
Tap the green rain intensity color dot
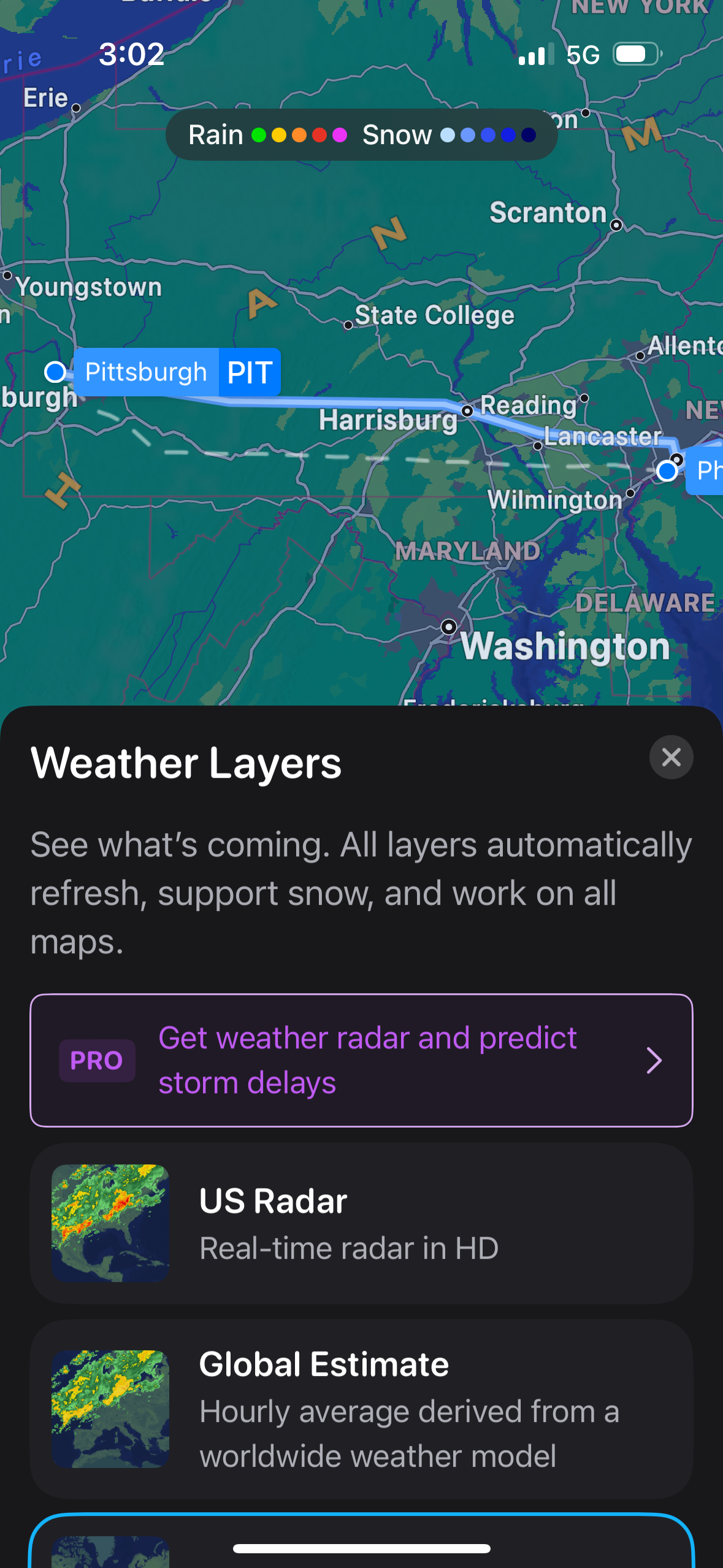(258, 134)
